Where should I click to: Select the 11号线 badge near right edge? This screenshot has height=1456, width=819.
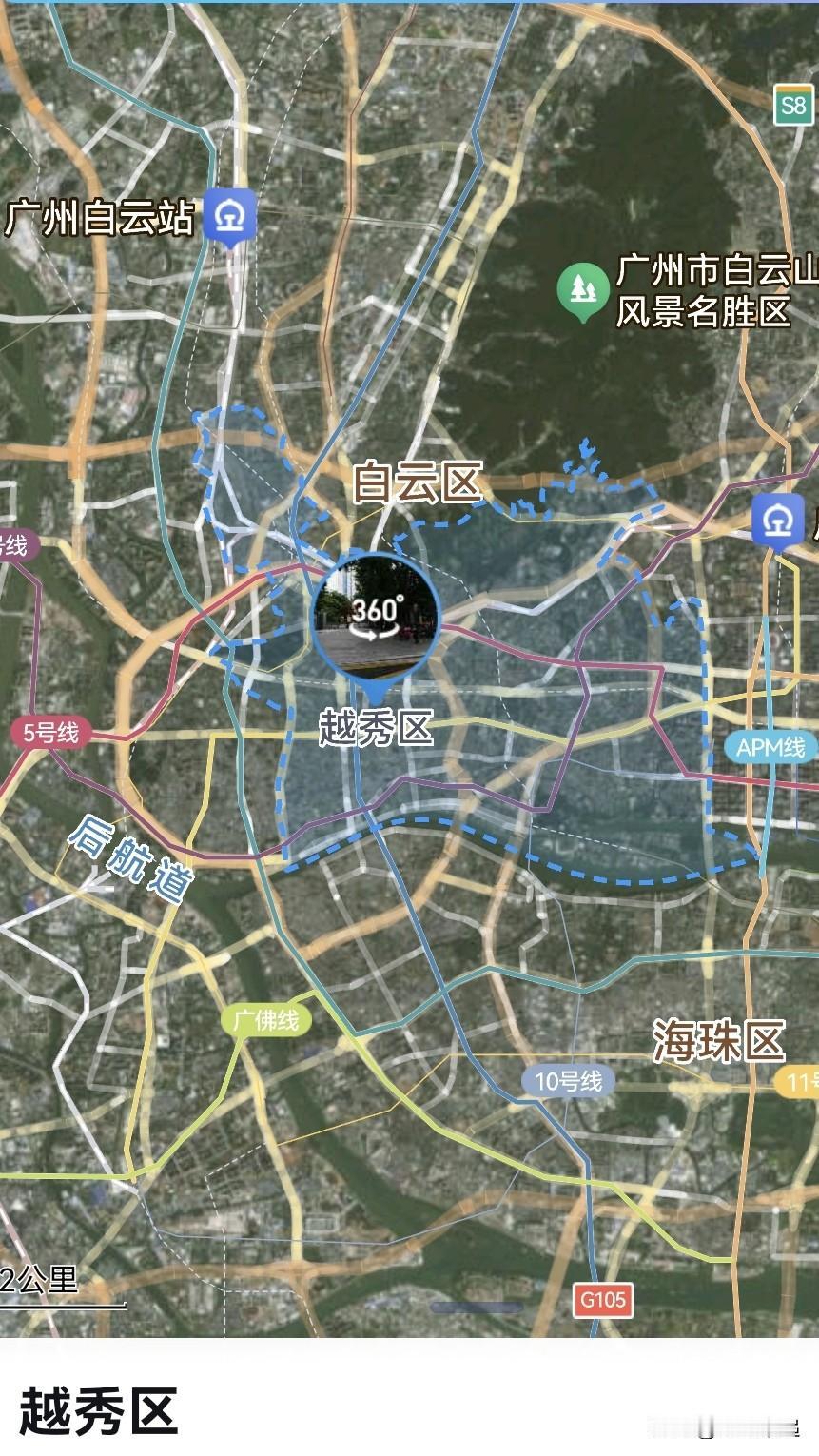pos(804,1080)
